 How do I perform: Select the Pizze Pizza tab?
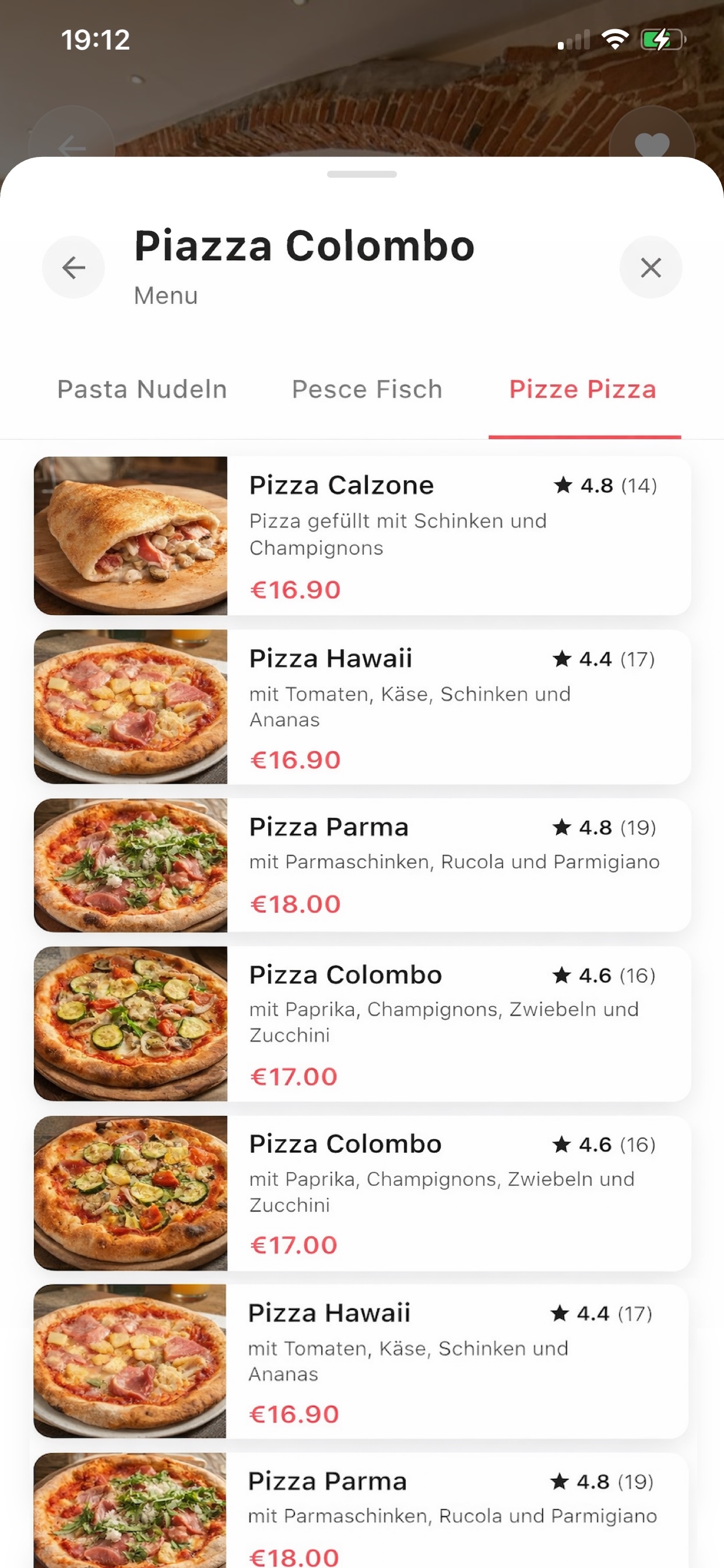pos(583,389)
